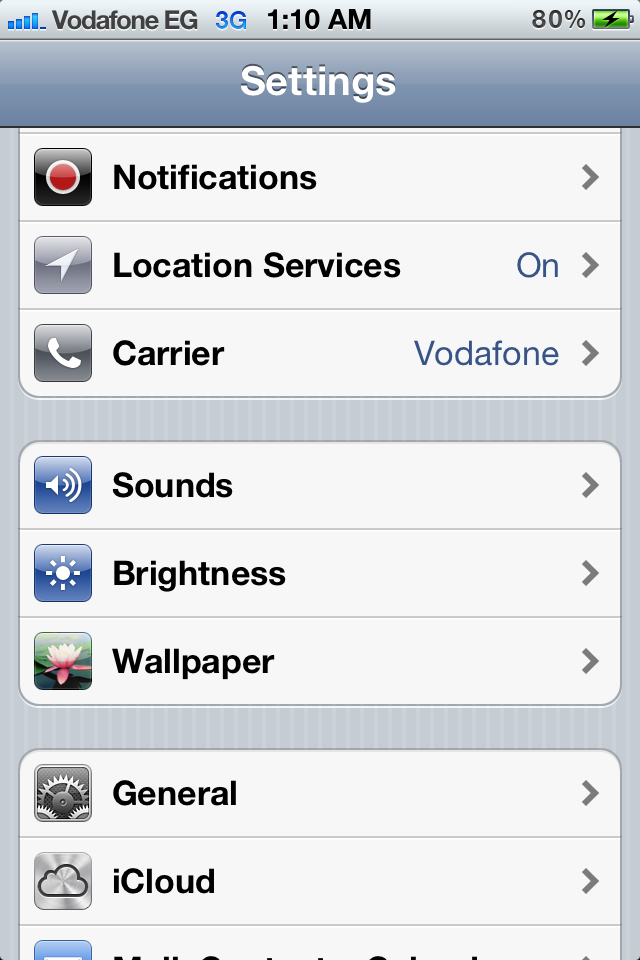Viewport: 640px width, 960px height.
Task: Select the Carrier row
Action: pyautogui.click(x=320, y=354)
